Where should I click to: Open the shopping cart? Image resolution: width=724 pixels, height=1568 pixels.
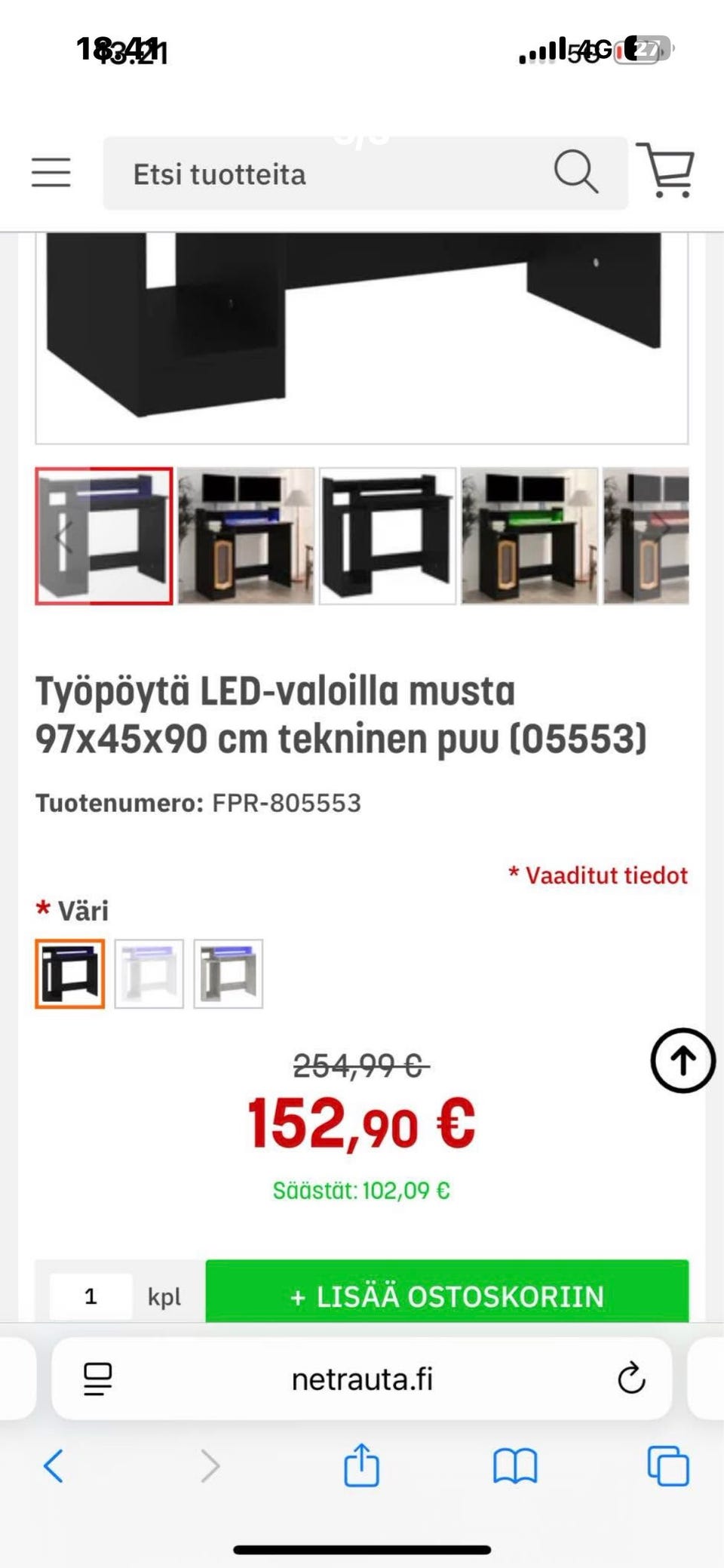pyautogui.click(x=667, y=171)
